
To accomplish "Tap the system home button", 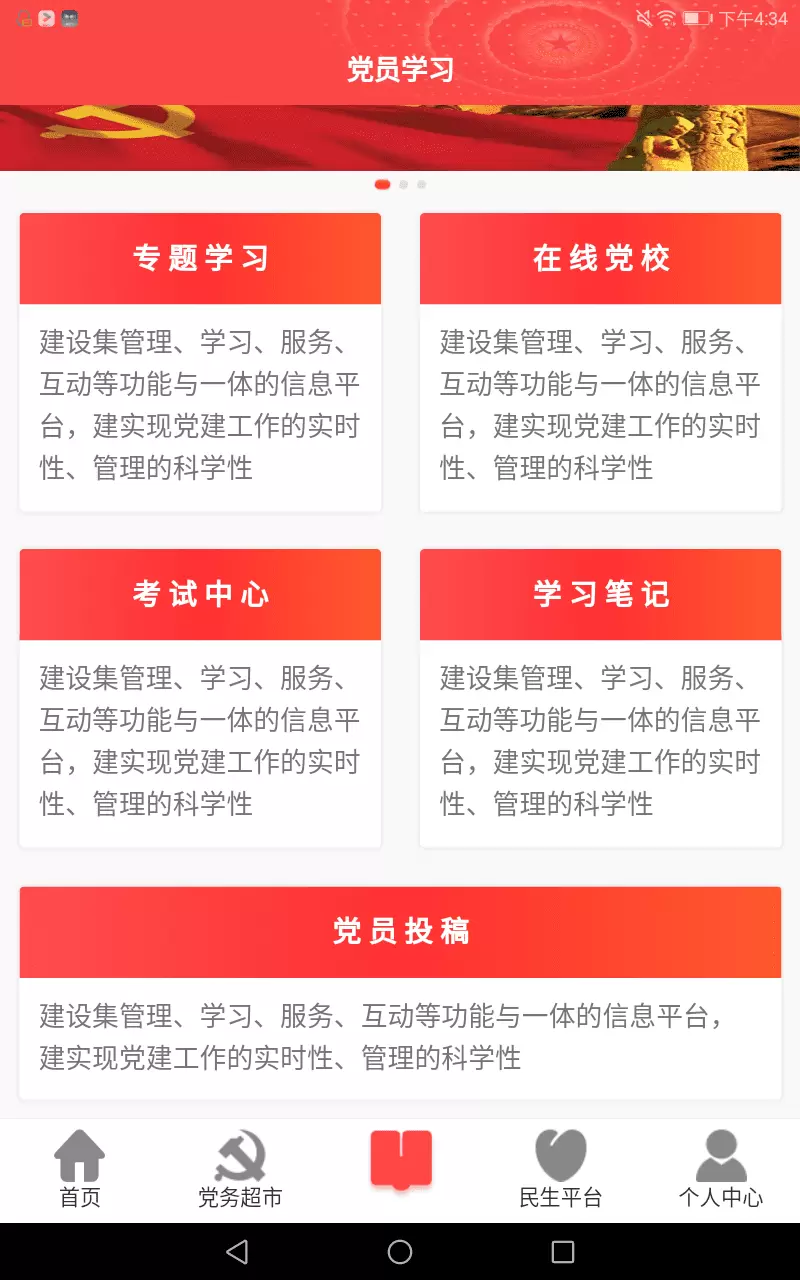I will click(400, 1251).
